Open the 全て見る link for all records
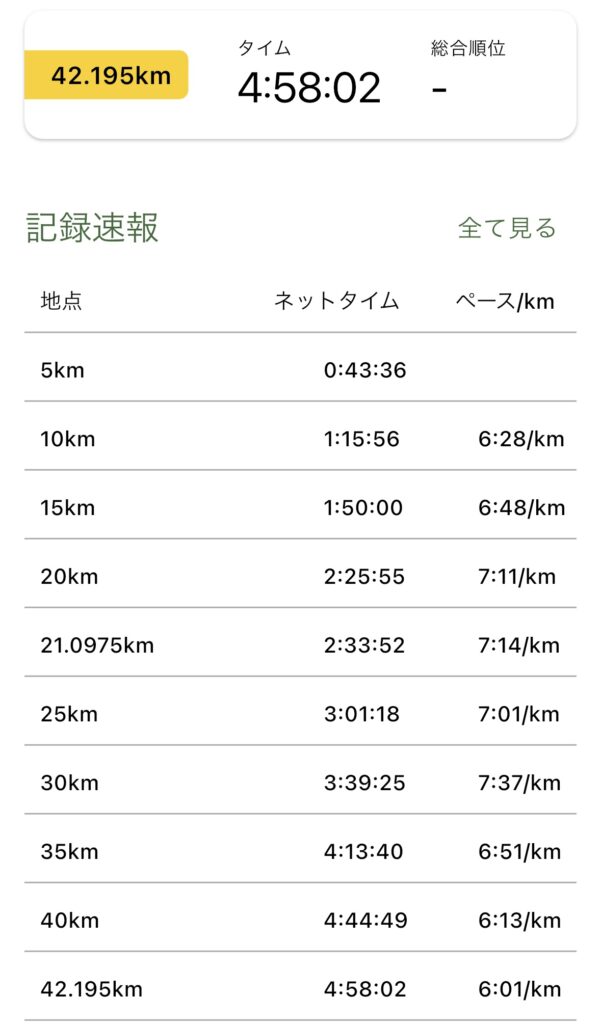This screenshot has width=601, height=1024. tap(506, 228)
